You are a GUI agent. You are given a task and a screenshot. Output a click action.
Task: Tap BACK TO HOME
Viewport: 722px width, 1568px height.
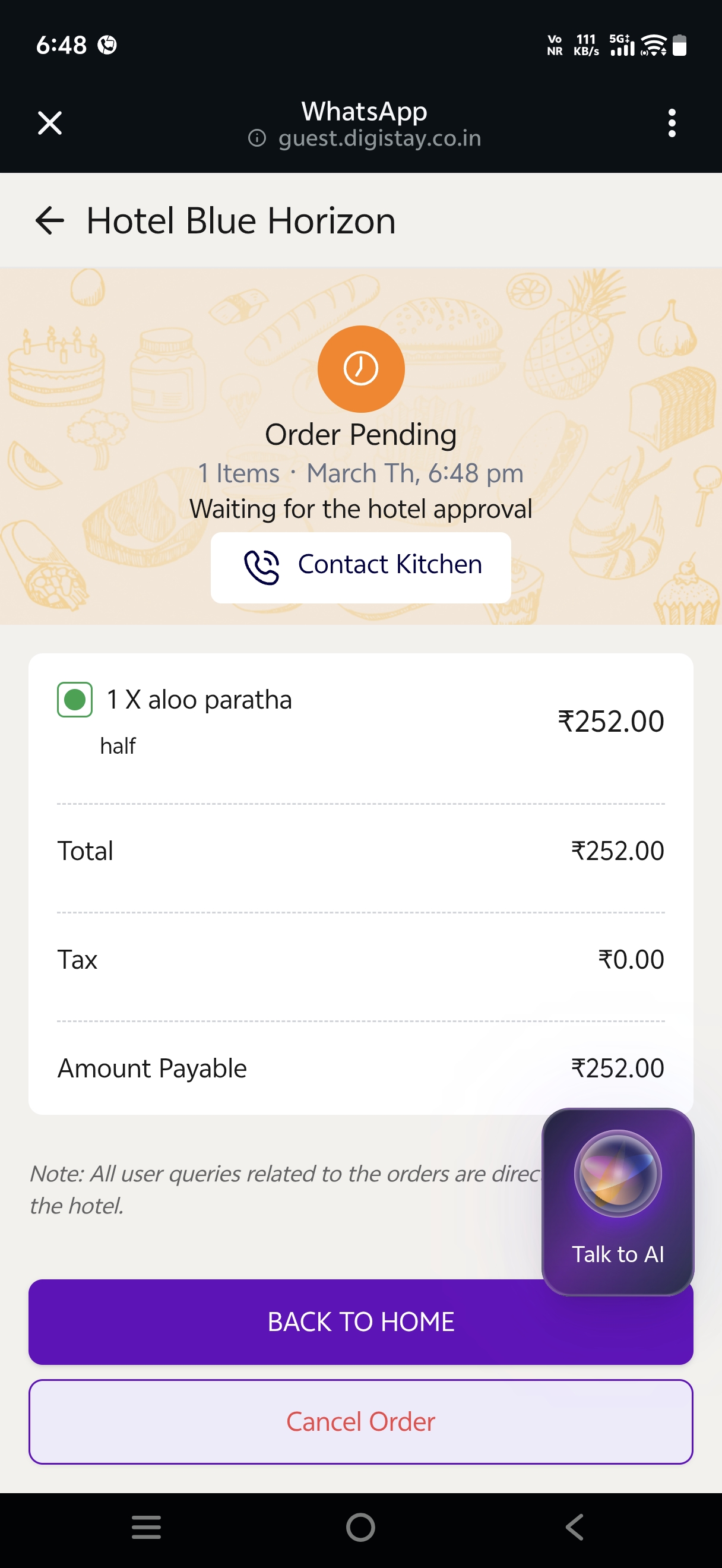360,1321
